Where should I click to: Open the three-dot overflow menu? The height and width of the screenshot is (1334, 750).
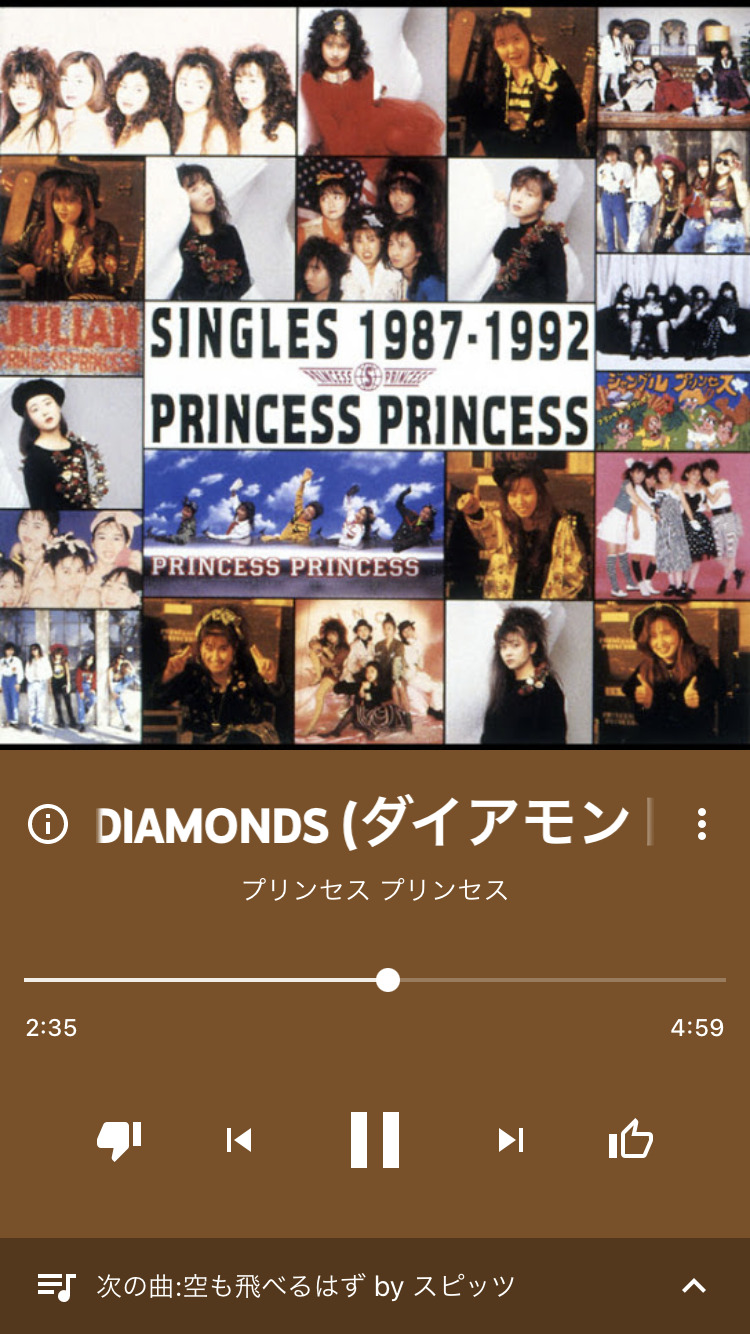(702, 824)
